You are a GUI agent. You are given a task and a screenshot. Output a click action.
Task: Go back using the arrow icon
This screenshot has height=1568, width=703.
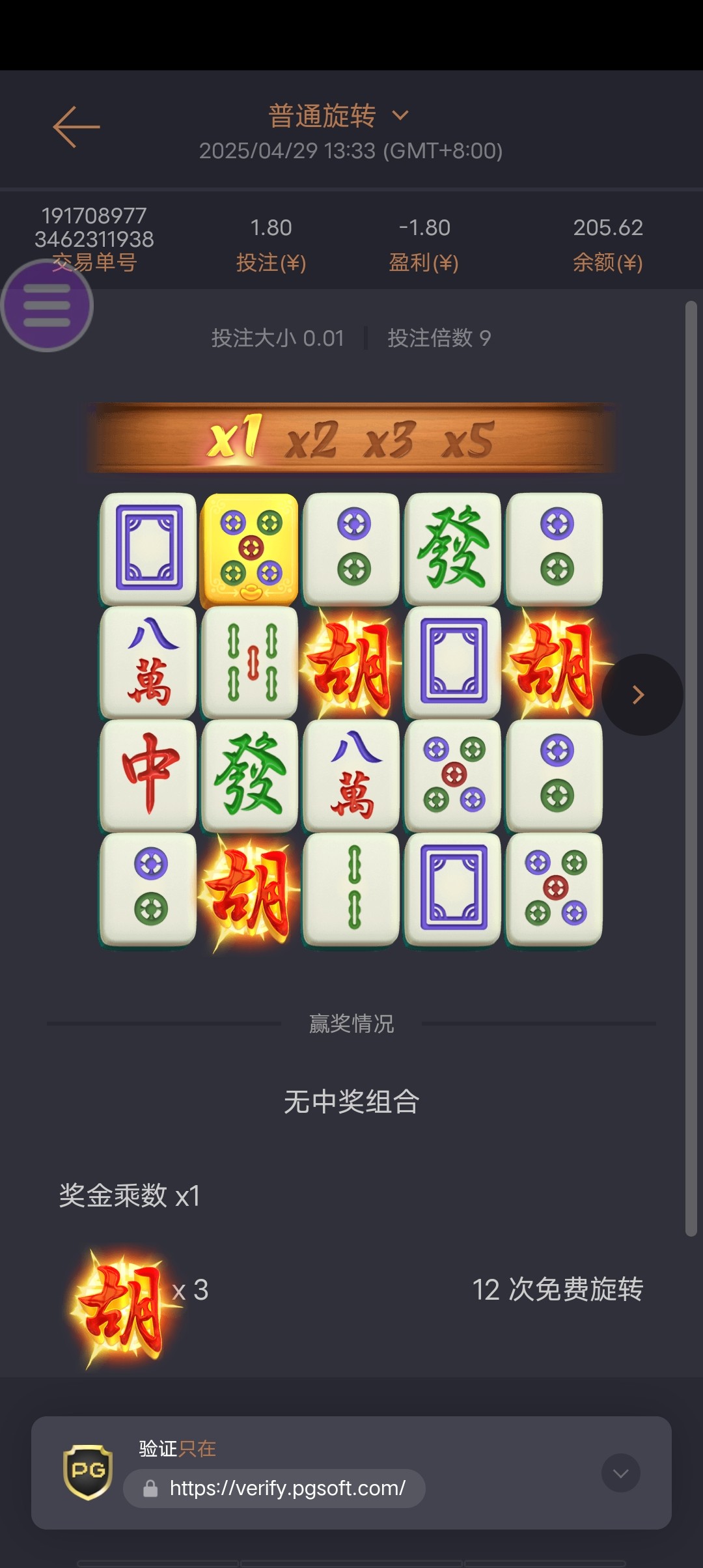[x=76, y=127]
